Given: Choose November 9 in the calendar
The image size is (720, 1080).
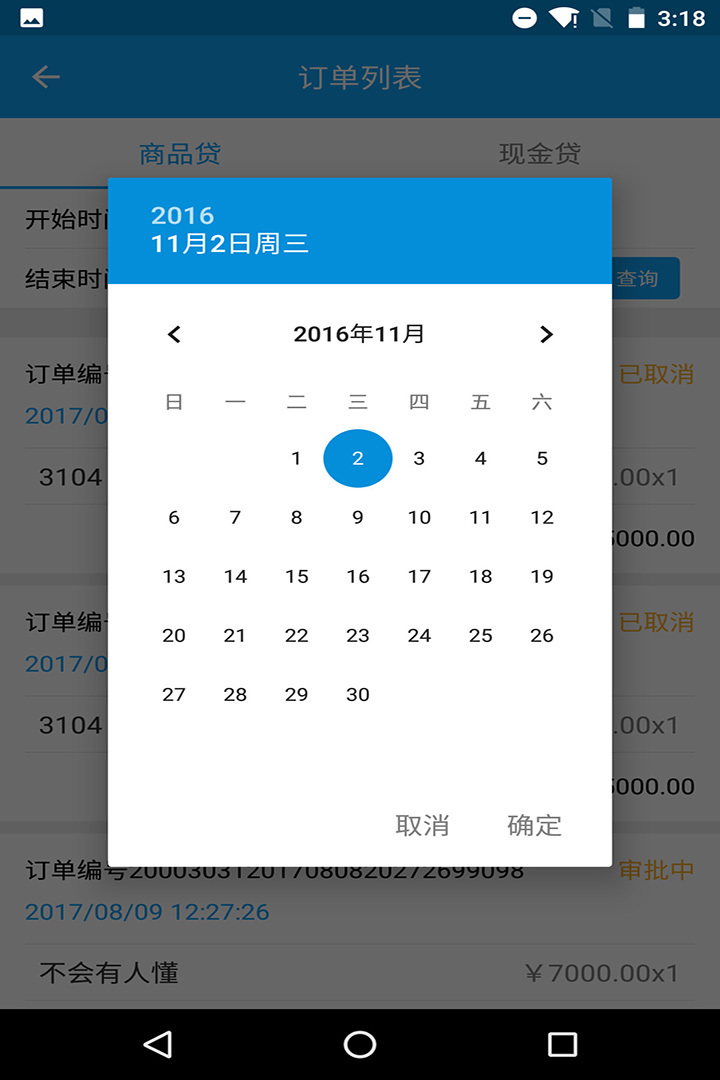Looking at the screenshot, I should coord(358,517).
